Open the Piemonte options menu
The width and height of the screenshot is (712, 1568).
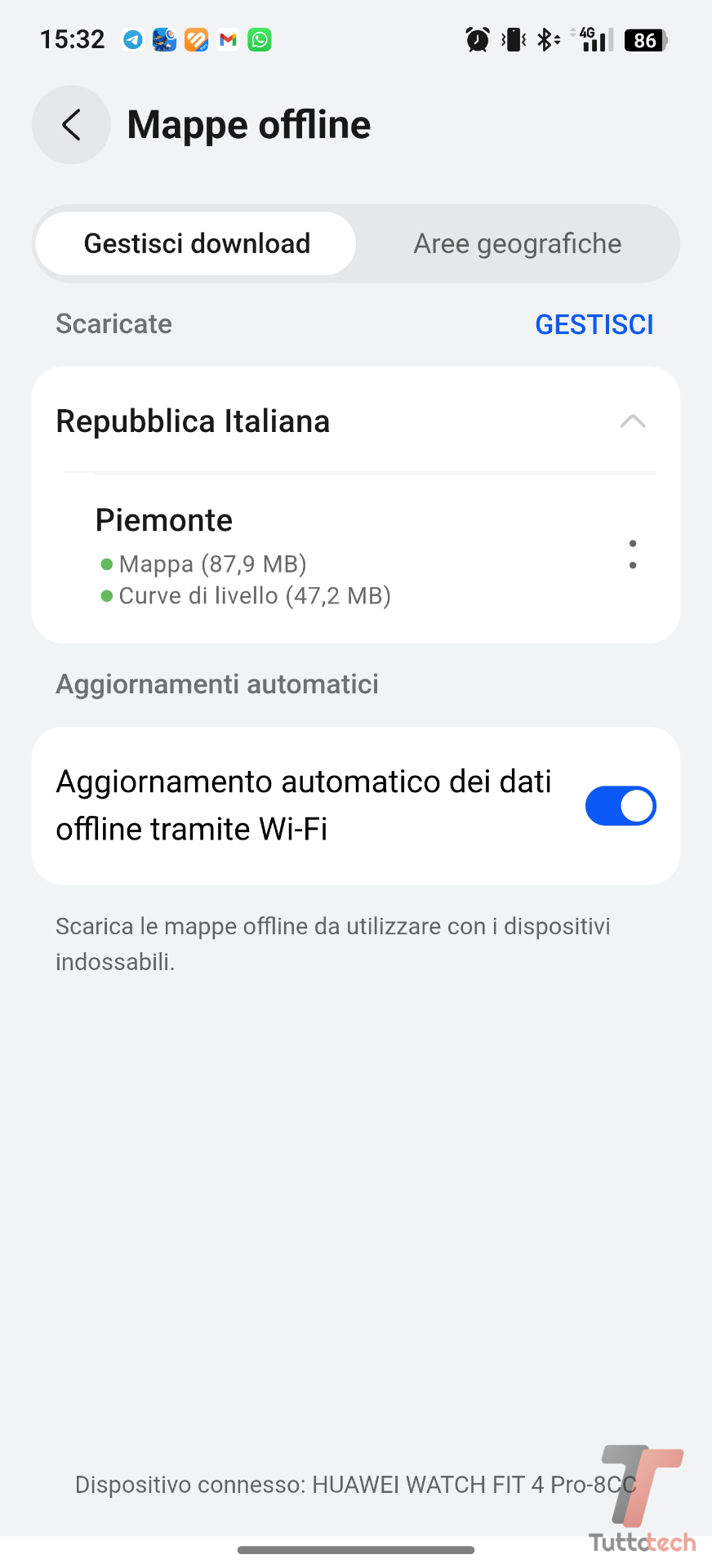[x=633, y=555]
